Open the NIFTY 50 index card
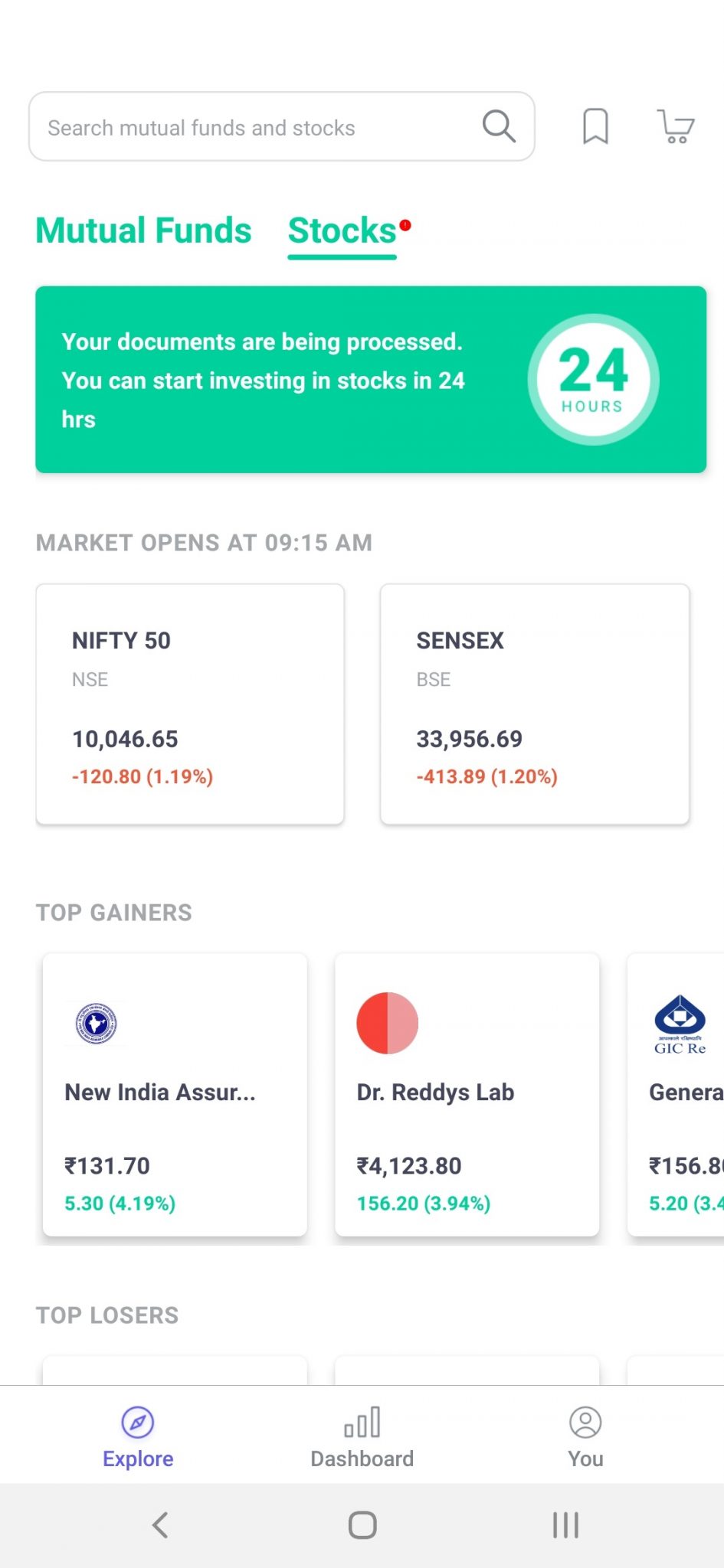The height and width of the screenshot is (1568, 724). 189,704
